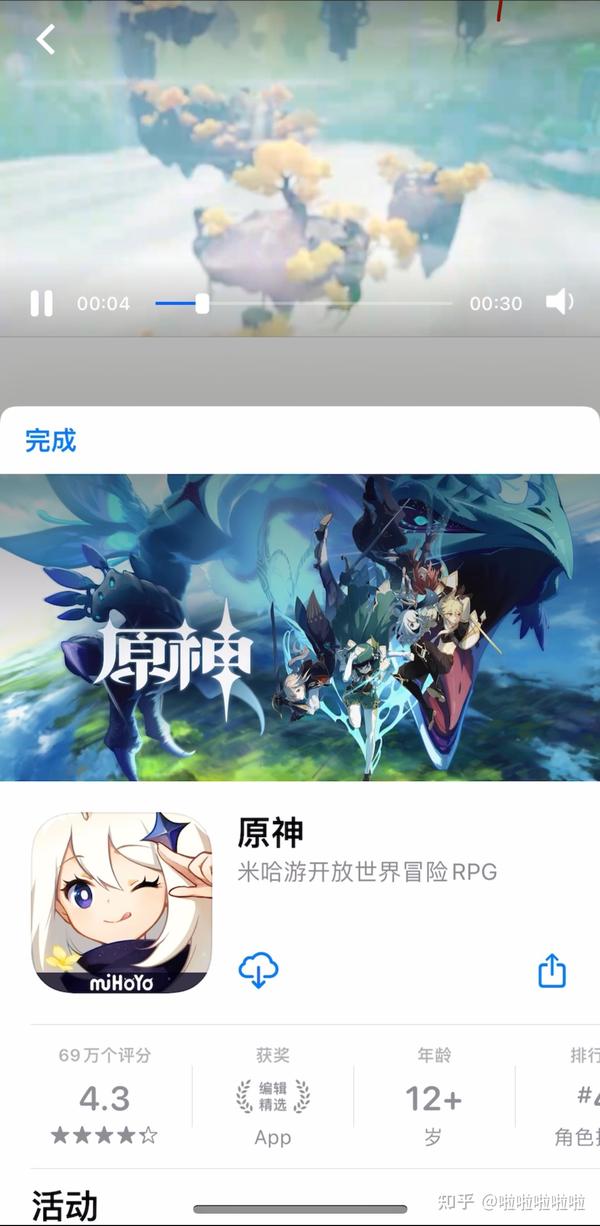The image size is (600, 1226).
Task: View the 4.3 ratings and reviews
Action: [105, 1098]
